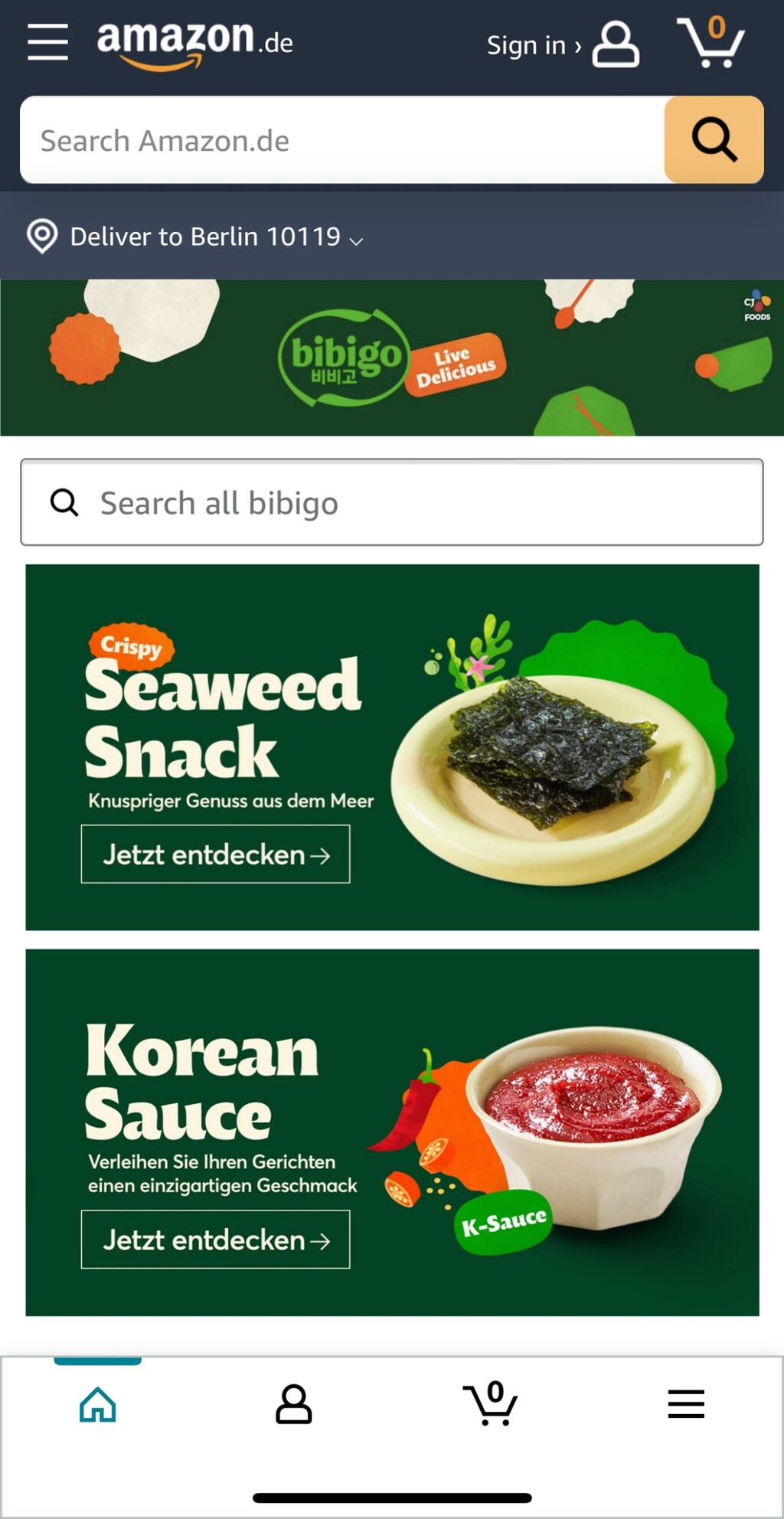
Task: Open the bottom bar menu tab
Action: coord(686,1404)
